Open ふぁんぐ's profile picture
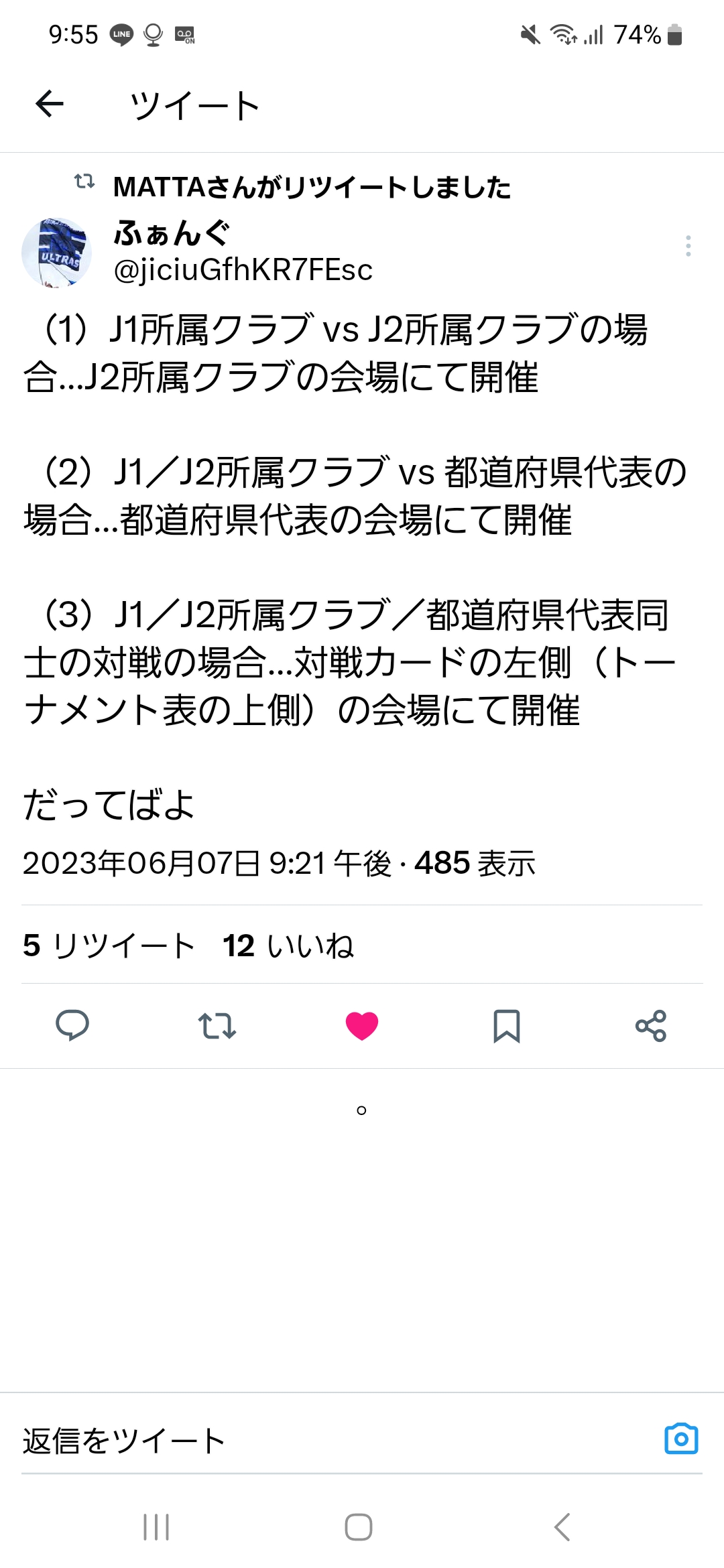The height and width of the screenshot is (1568, 724). (x=57, y=253)
